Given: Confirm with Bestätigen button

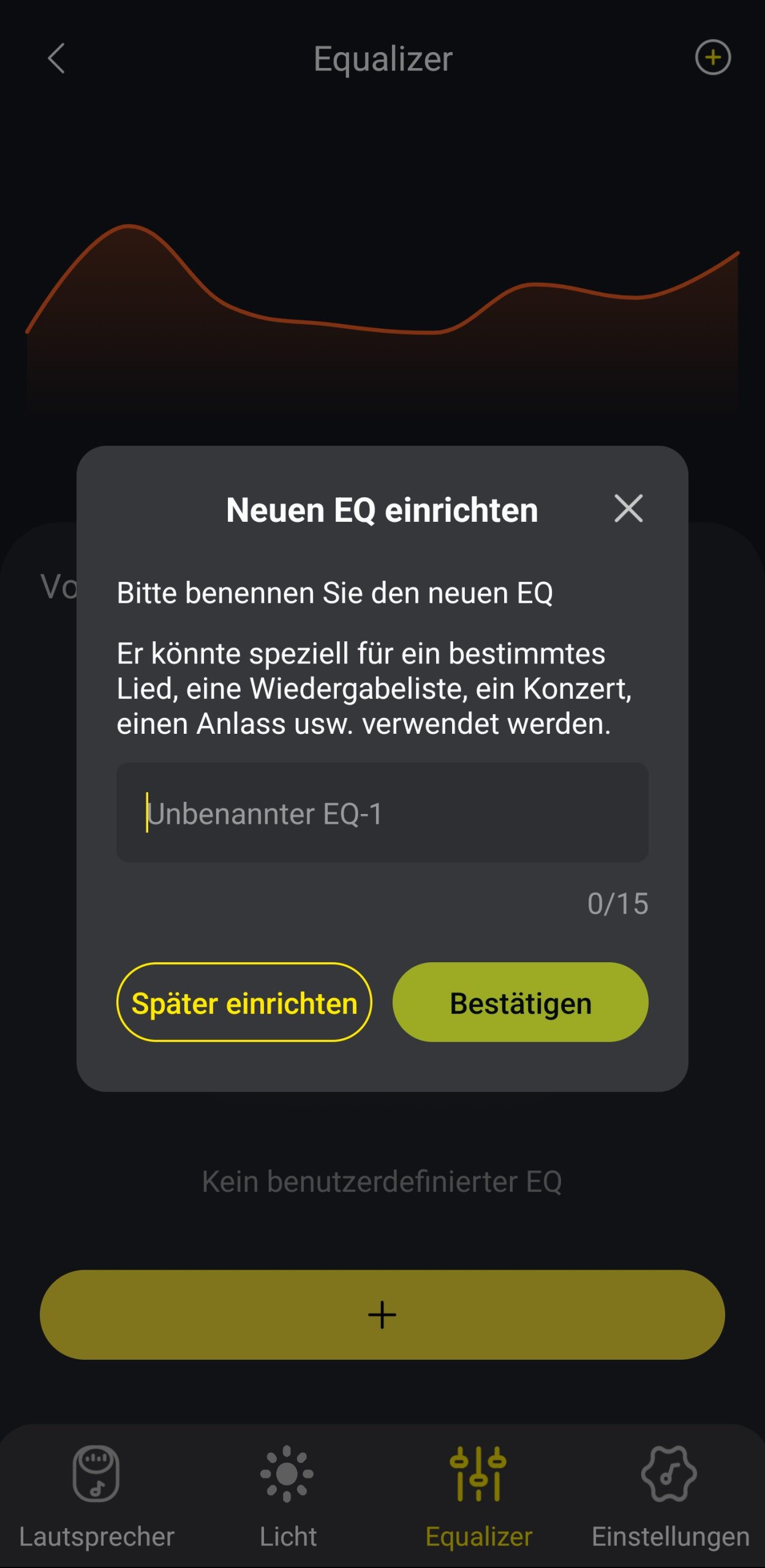Looking at the screenshot, I should (x=520, y=1002).
